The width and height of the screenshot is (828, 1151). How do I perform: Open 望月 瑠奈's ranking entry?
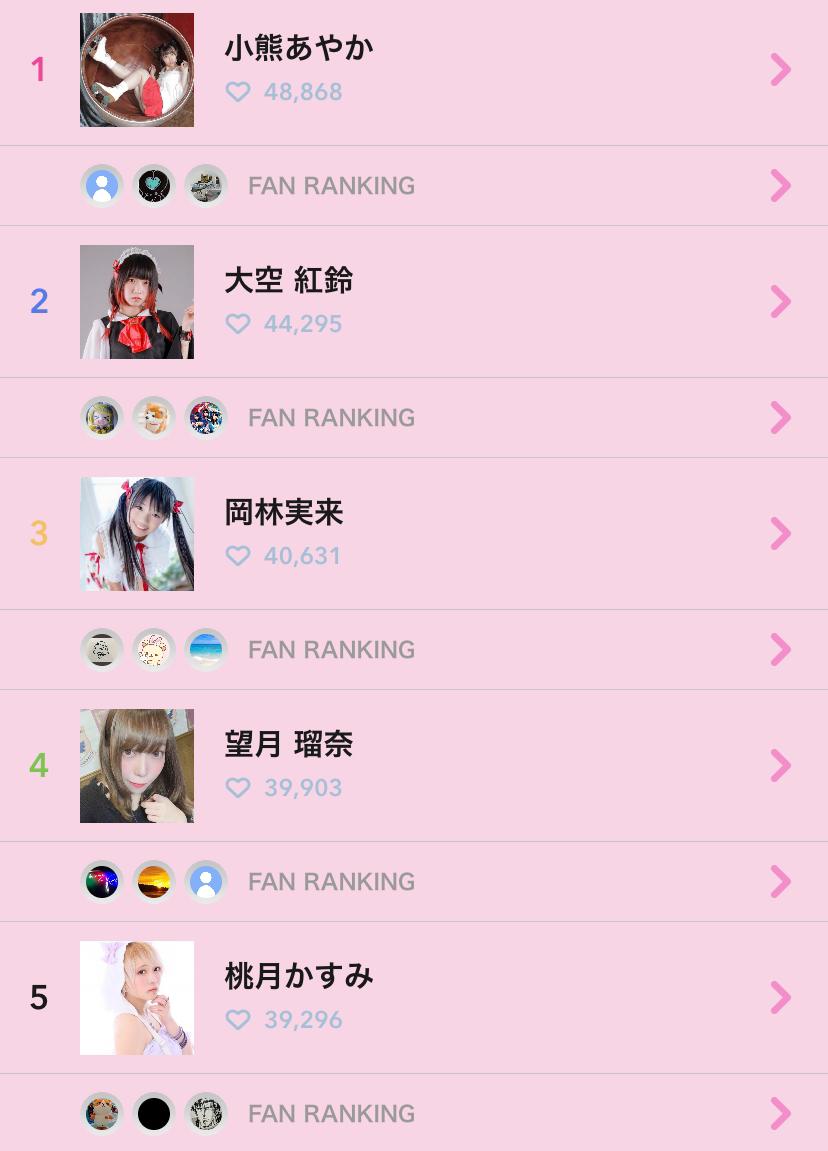click(x=414, y=766)
